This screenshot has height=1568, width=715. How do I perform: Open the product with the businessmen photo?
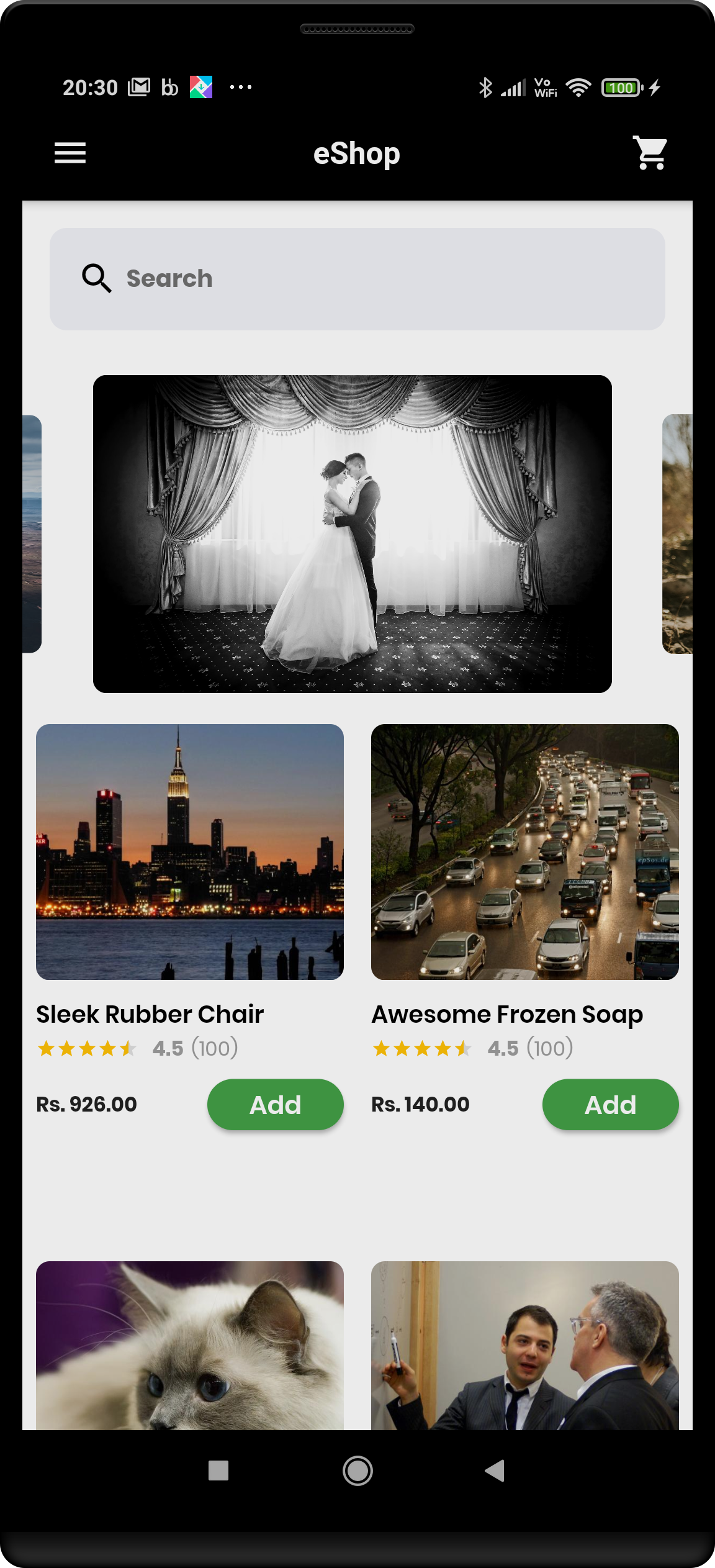[525, 1345]
